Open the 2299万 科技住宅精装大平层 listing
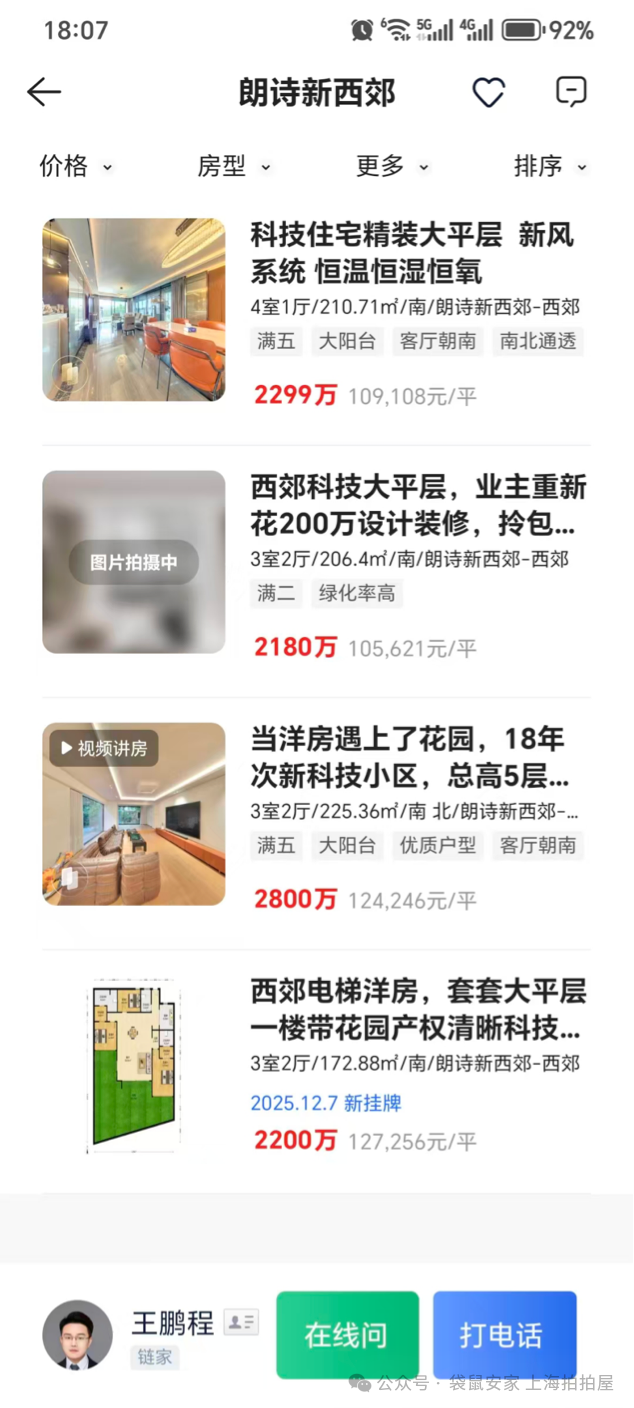The image size is (634, 1408). click(x=414, y=255)
